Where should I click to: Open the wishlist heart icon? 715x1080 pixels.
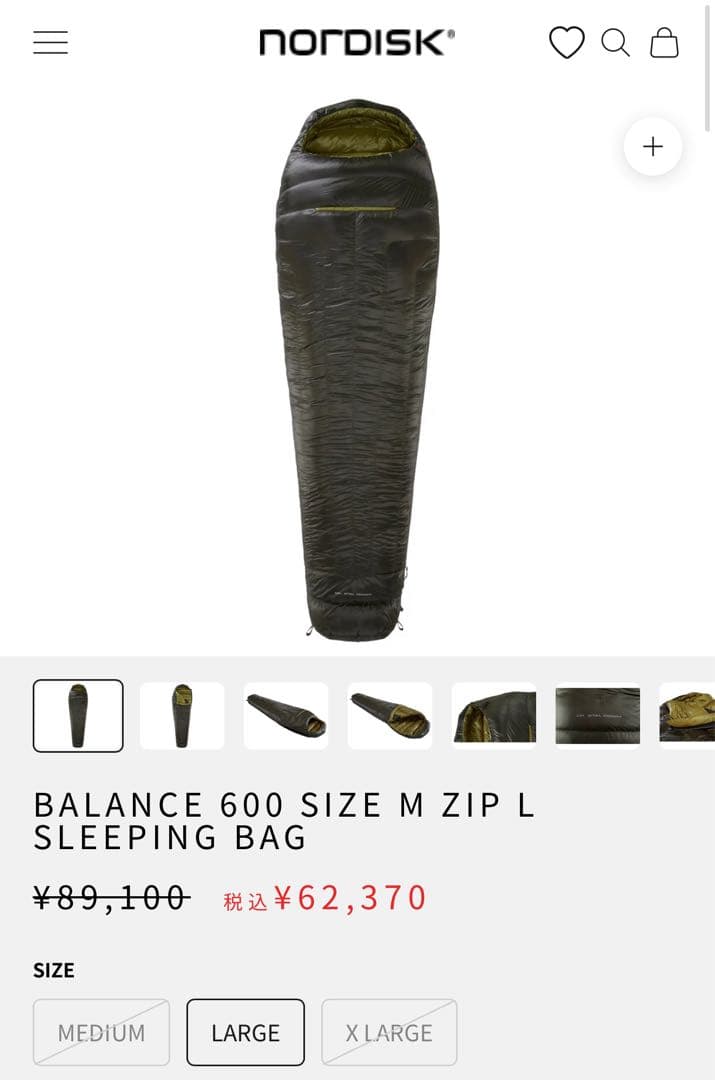pyautogui.click(x=566, y=43)
